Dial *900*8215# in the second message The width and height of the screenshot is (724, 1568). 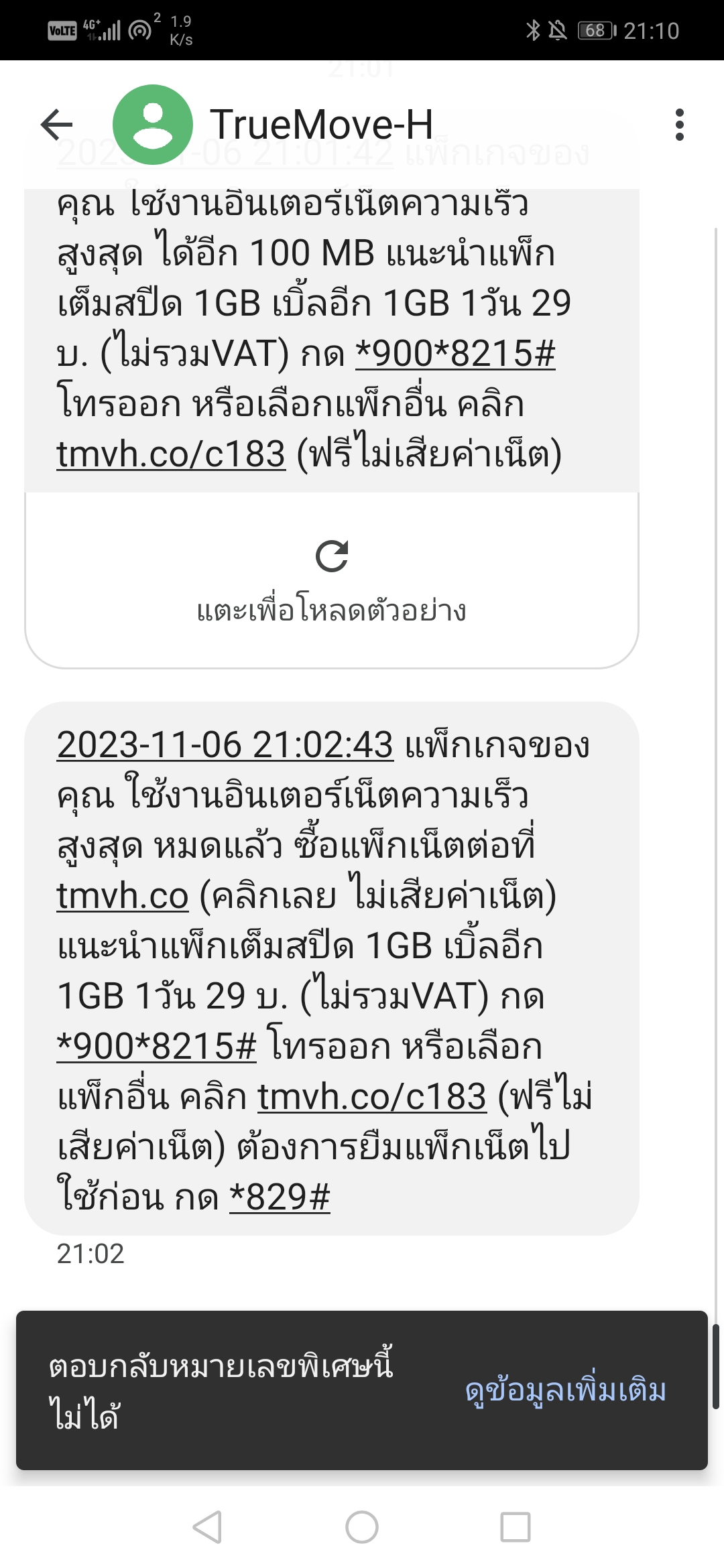pyautogui.click(x=156, y=1046)
